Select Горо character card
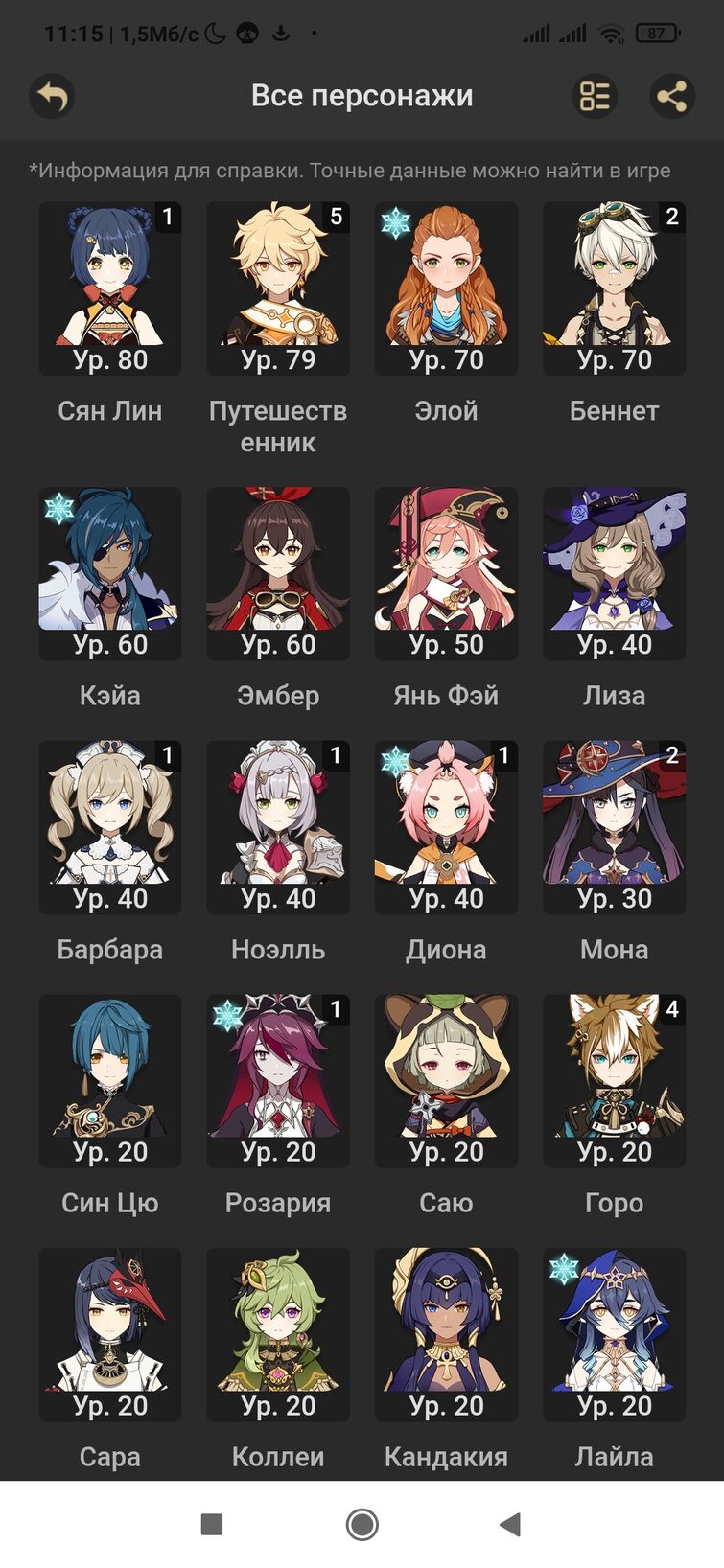Viewport: 724px width, 1568px height. 614,1080
